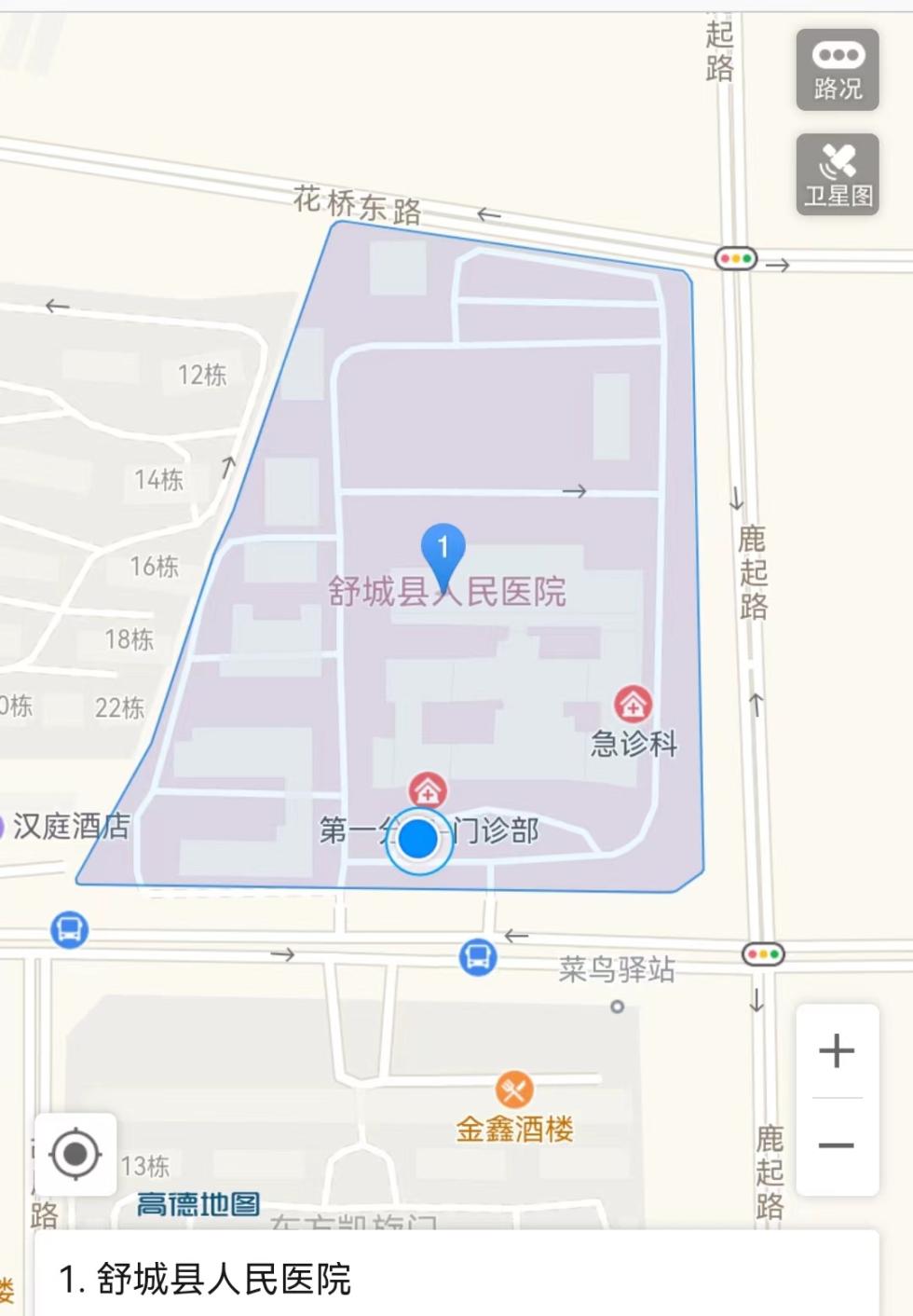Select the 第一分门诊部 clinic marker
Screen dimensions: 913x1316
[x=427, y=790]
